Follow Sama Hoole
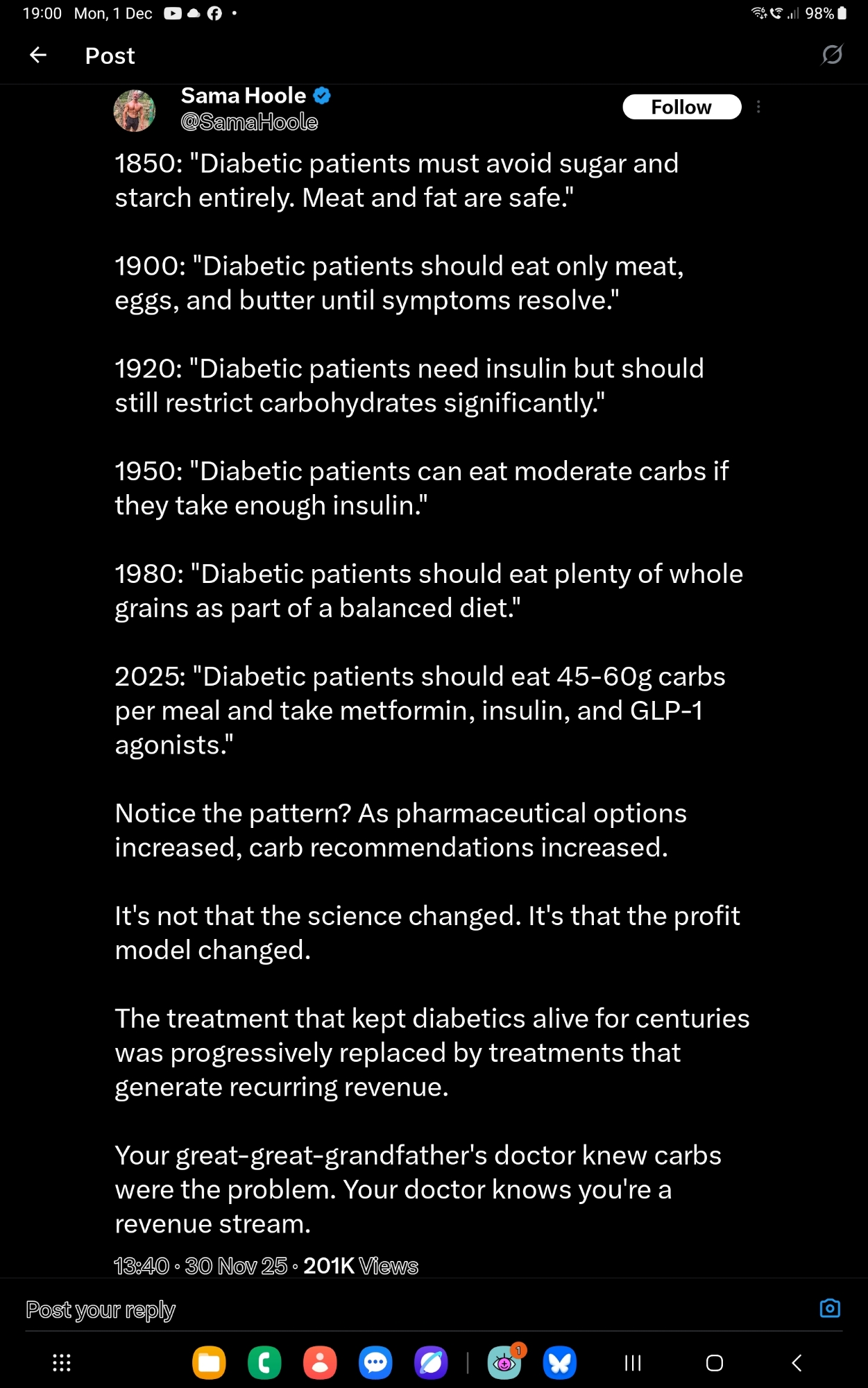868x1388 pixels. tap(681, 107)
